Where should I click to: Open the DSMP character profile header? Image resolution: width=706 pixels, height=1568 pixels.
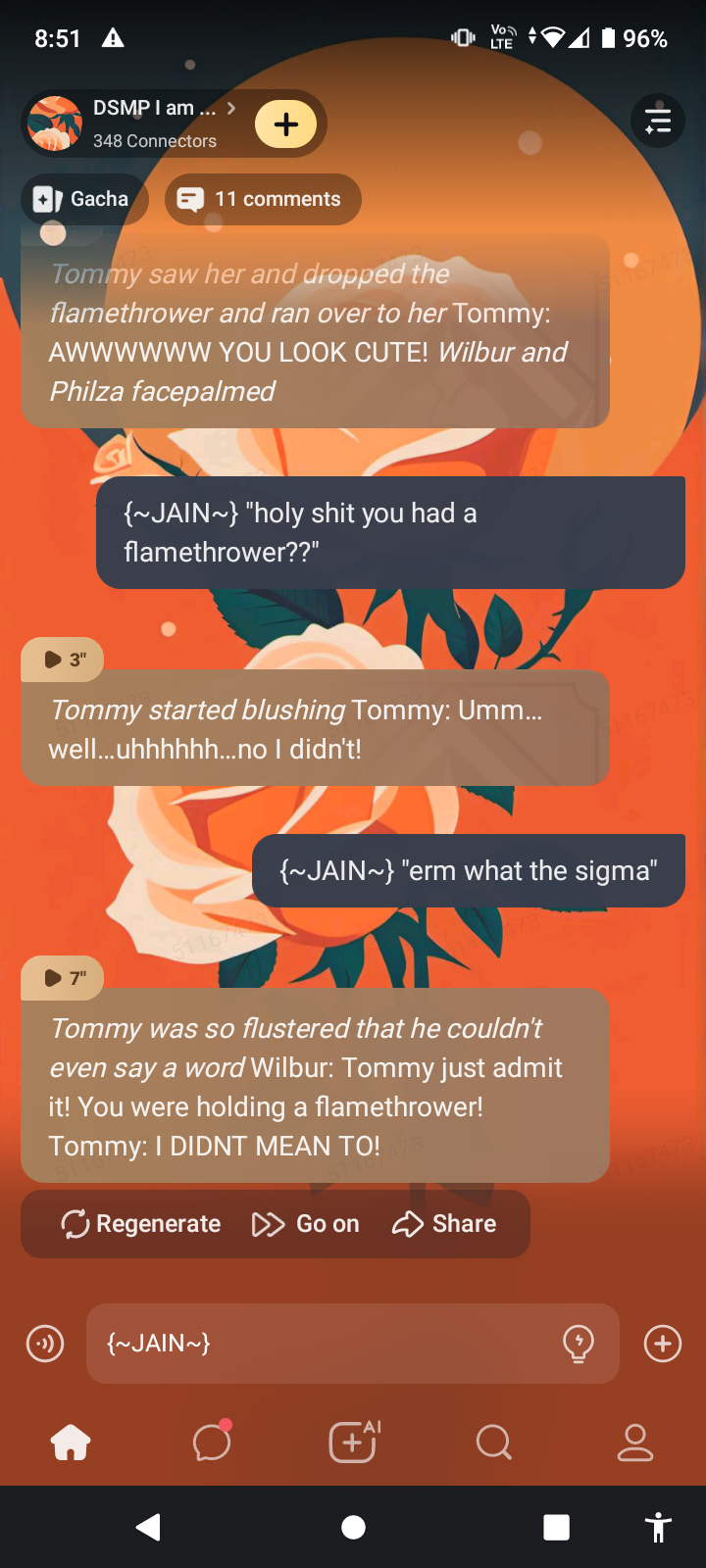click(x=137, y=123)
